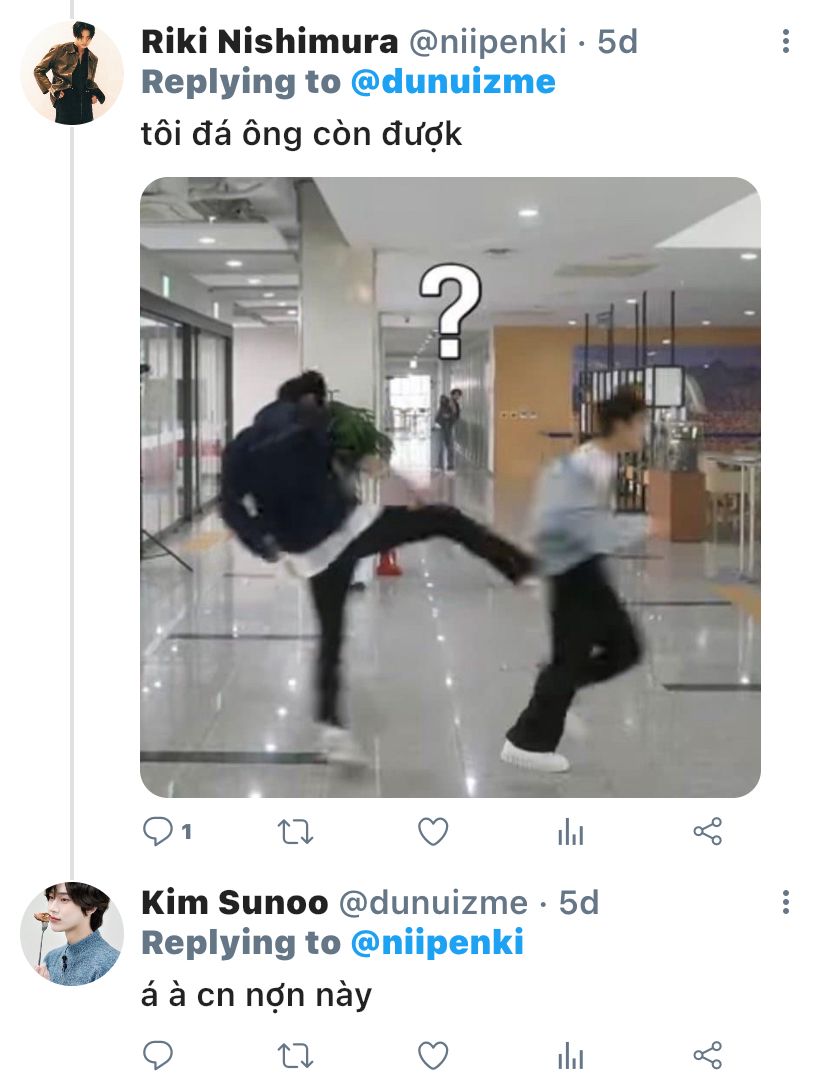Reply to Kim Sunoo's tweet
This screenshot has width=828, height=1088.
158,1055
